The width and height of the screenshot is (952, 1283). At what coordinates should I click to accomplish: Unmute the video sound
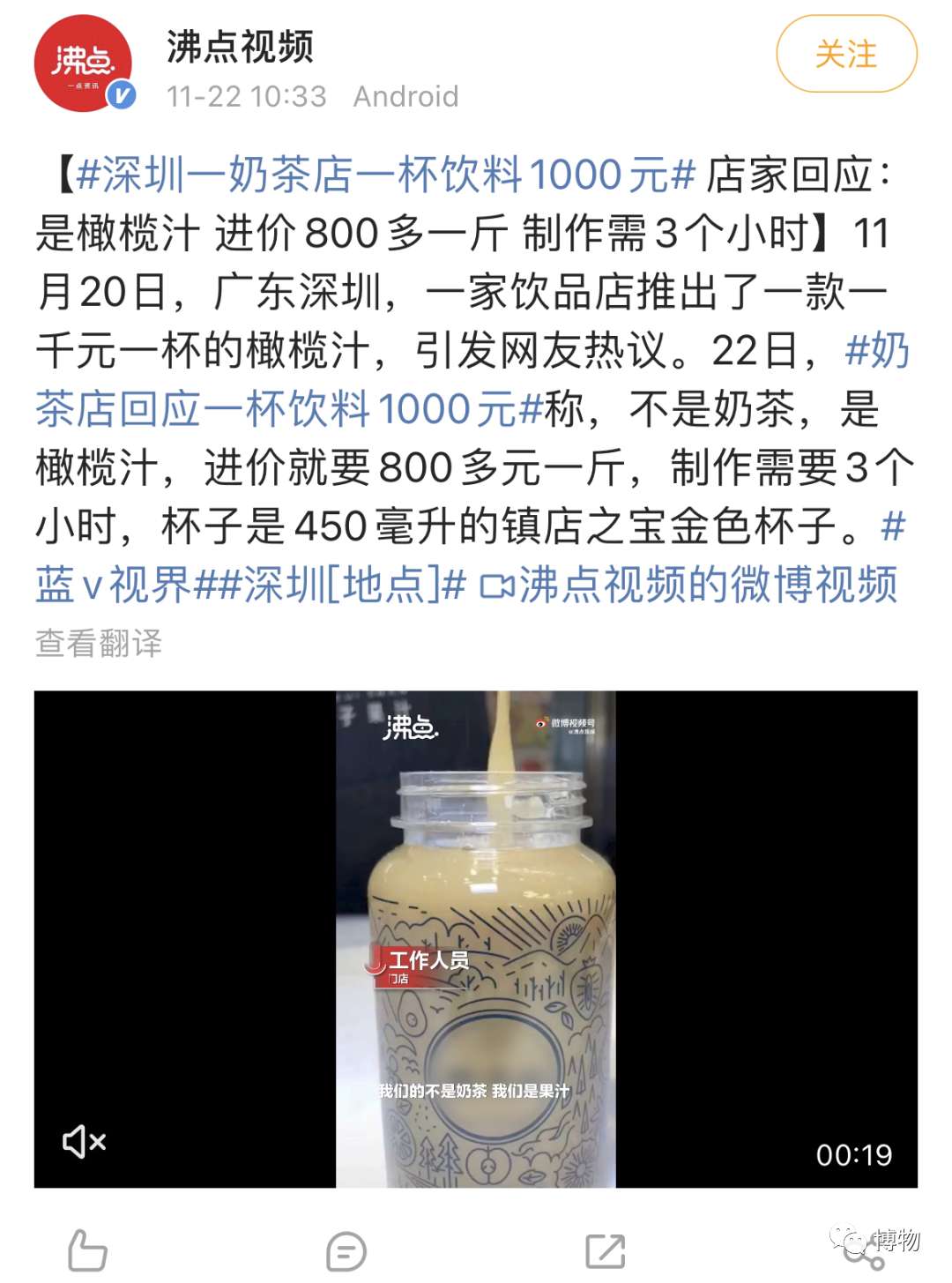[84, 1142]
